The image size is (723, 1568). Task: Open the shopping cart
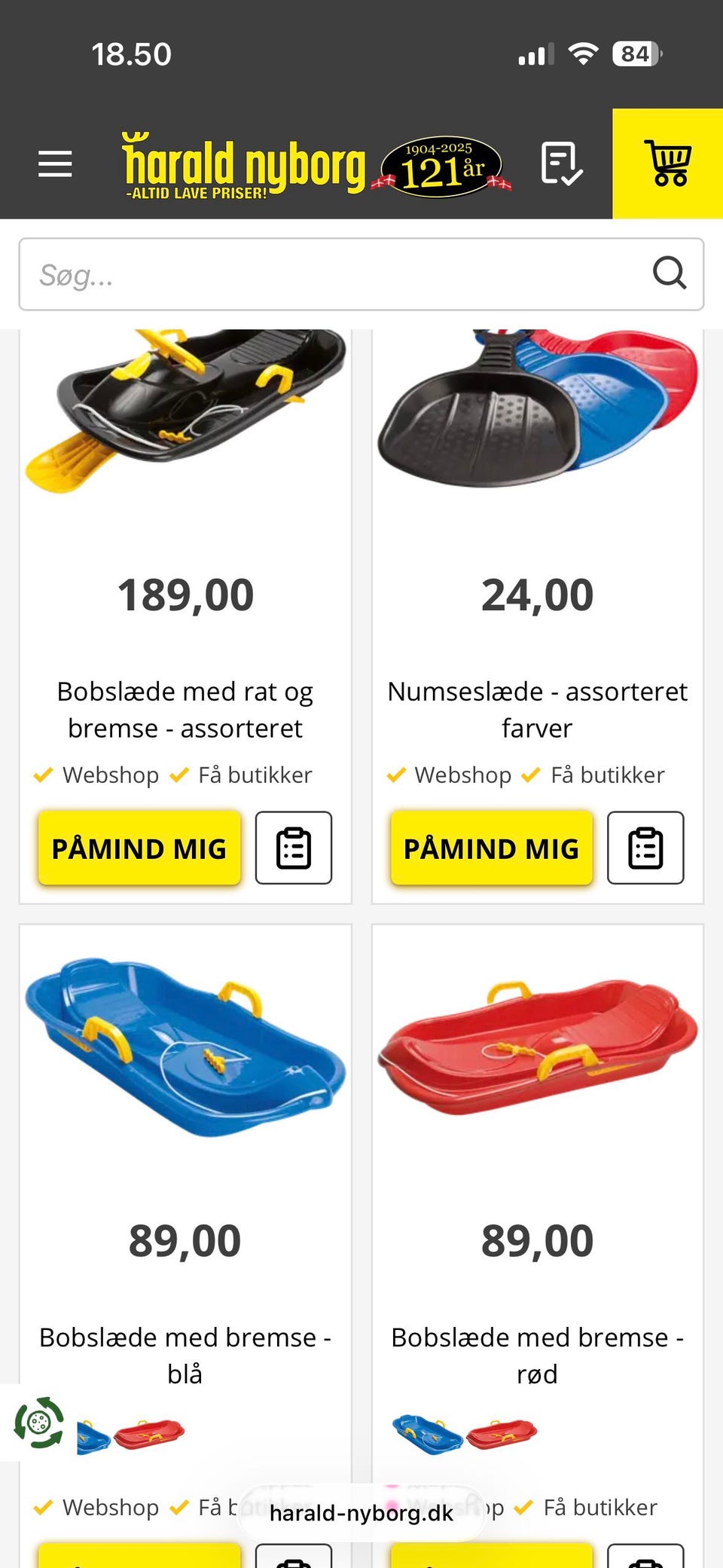click(669, 163)
